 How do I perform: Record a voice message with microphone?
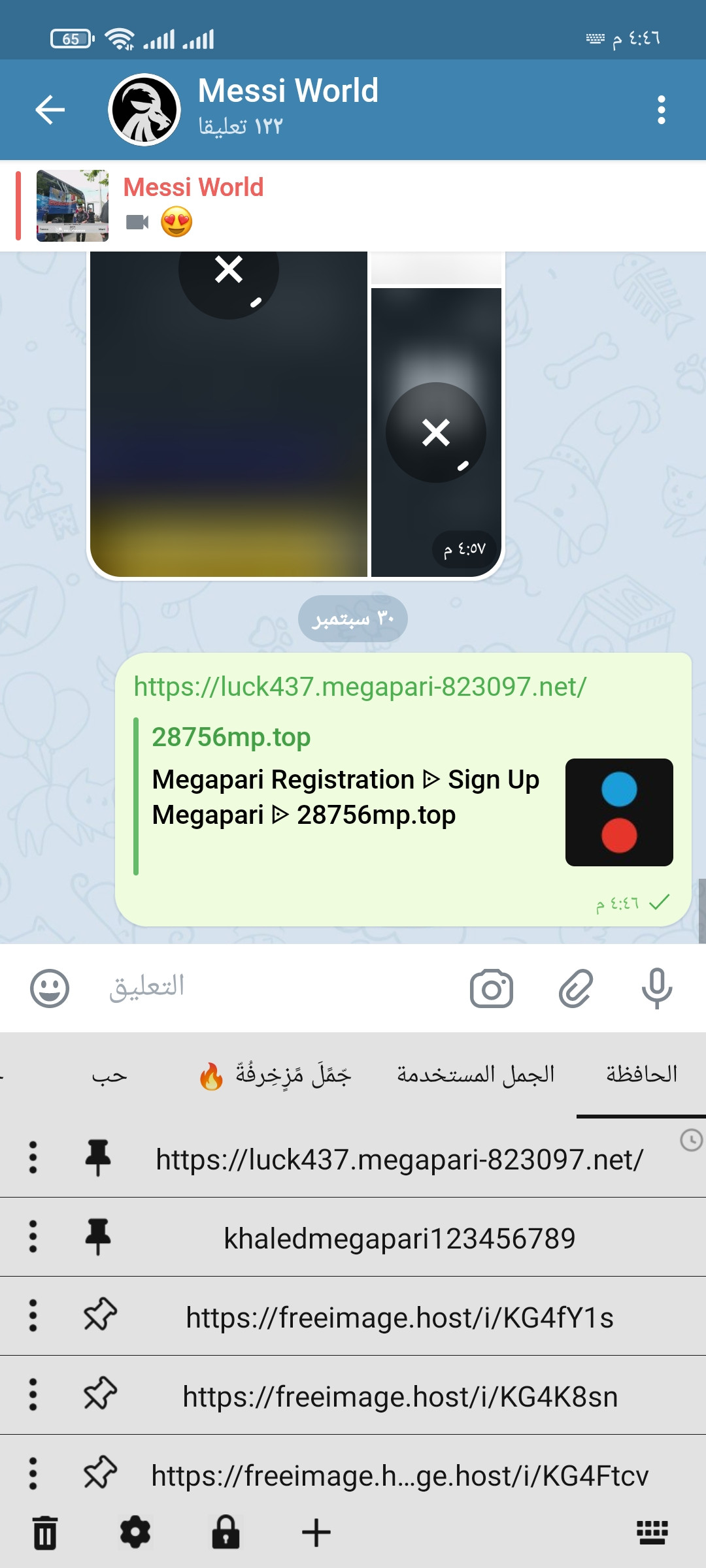657,988
